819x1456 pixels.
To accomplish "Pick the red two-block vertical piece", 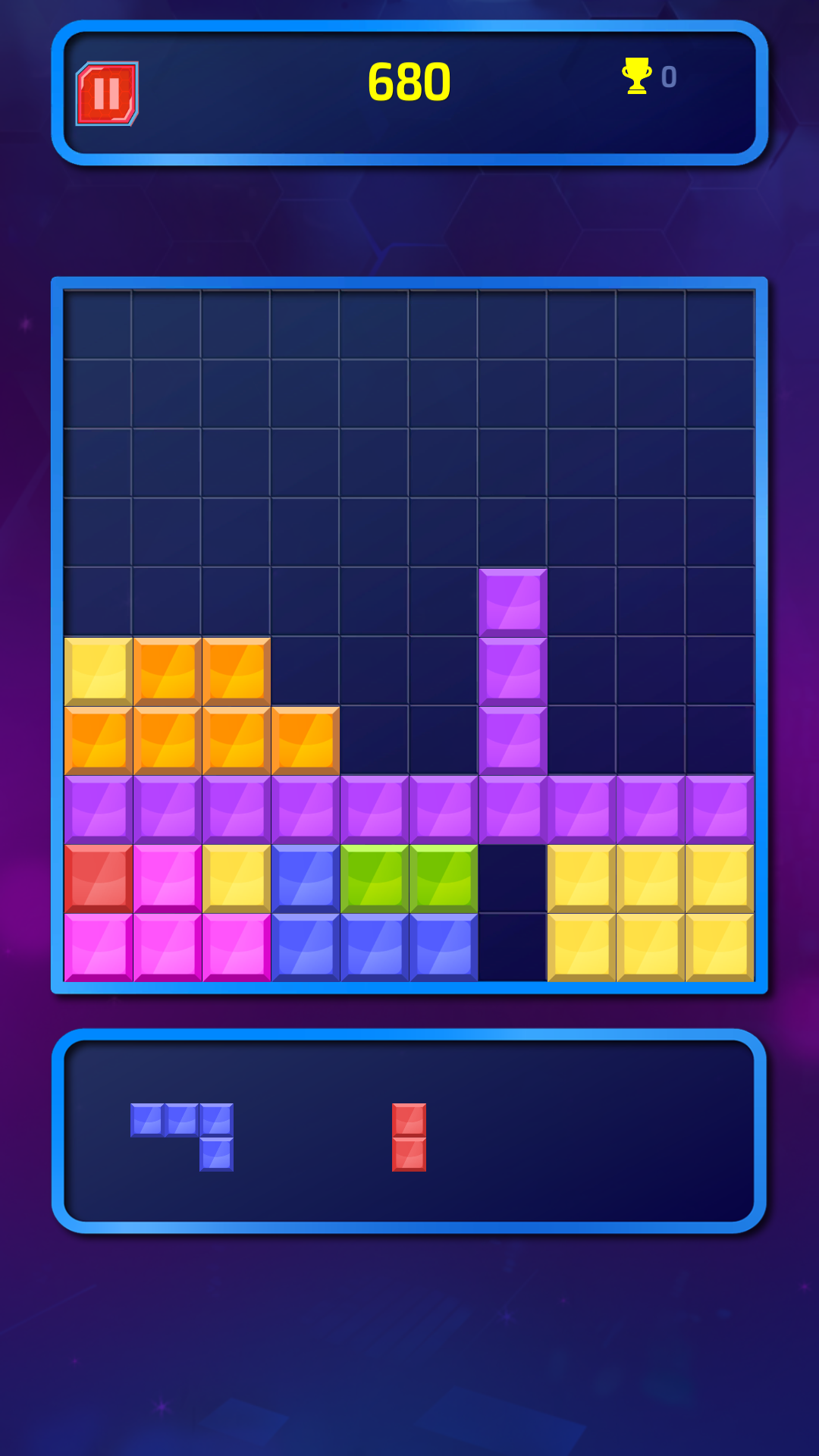I will (x=409, y=1137).
